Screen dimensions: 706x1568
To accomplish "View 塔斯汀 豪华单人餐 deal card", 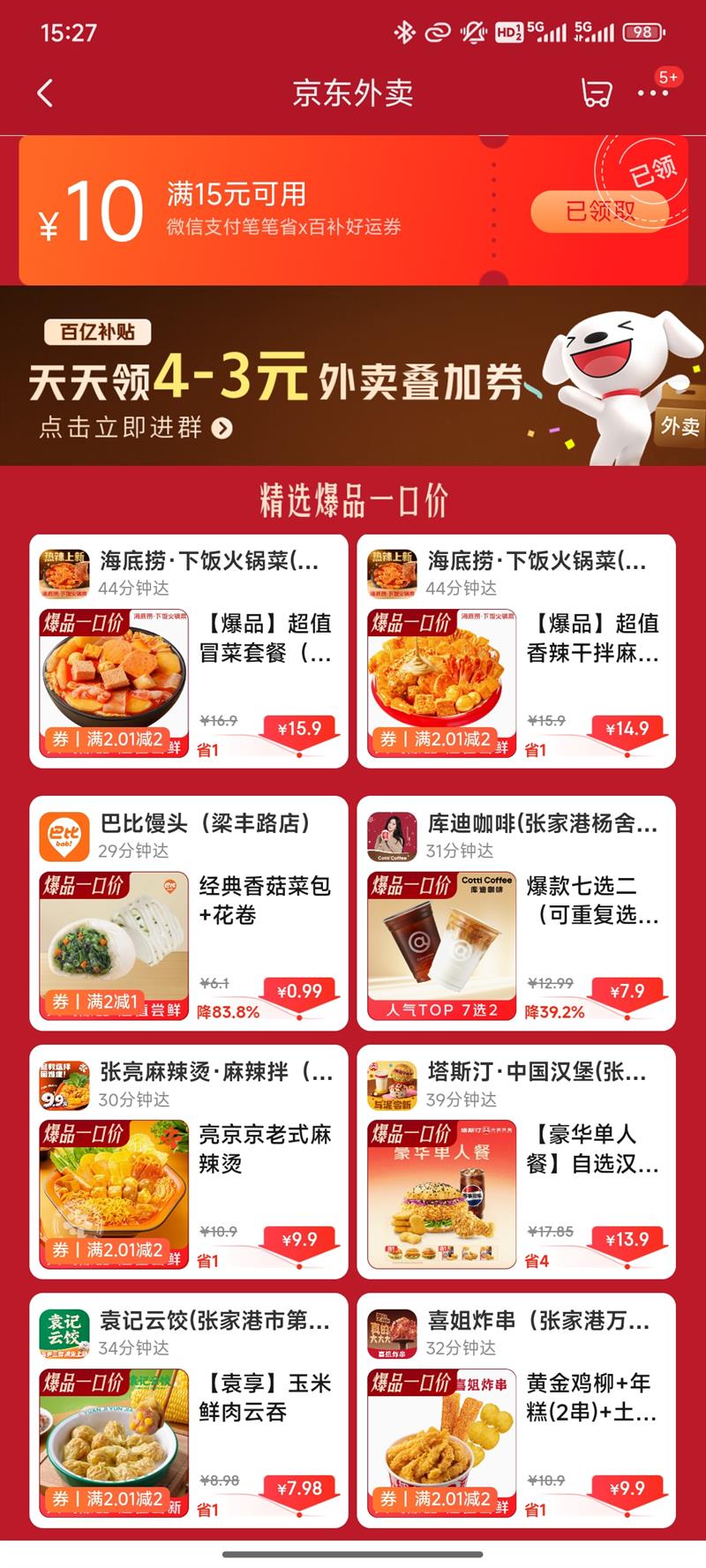I will tap(516, 1162).
